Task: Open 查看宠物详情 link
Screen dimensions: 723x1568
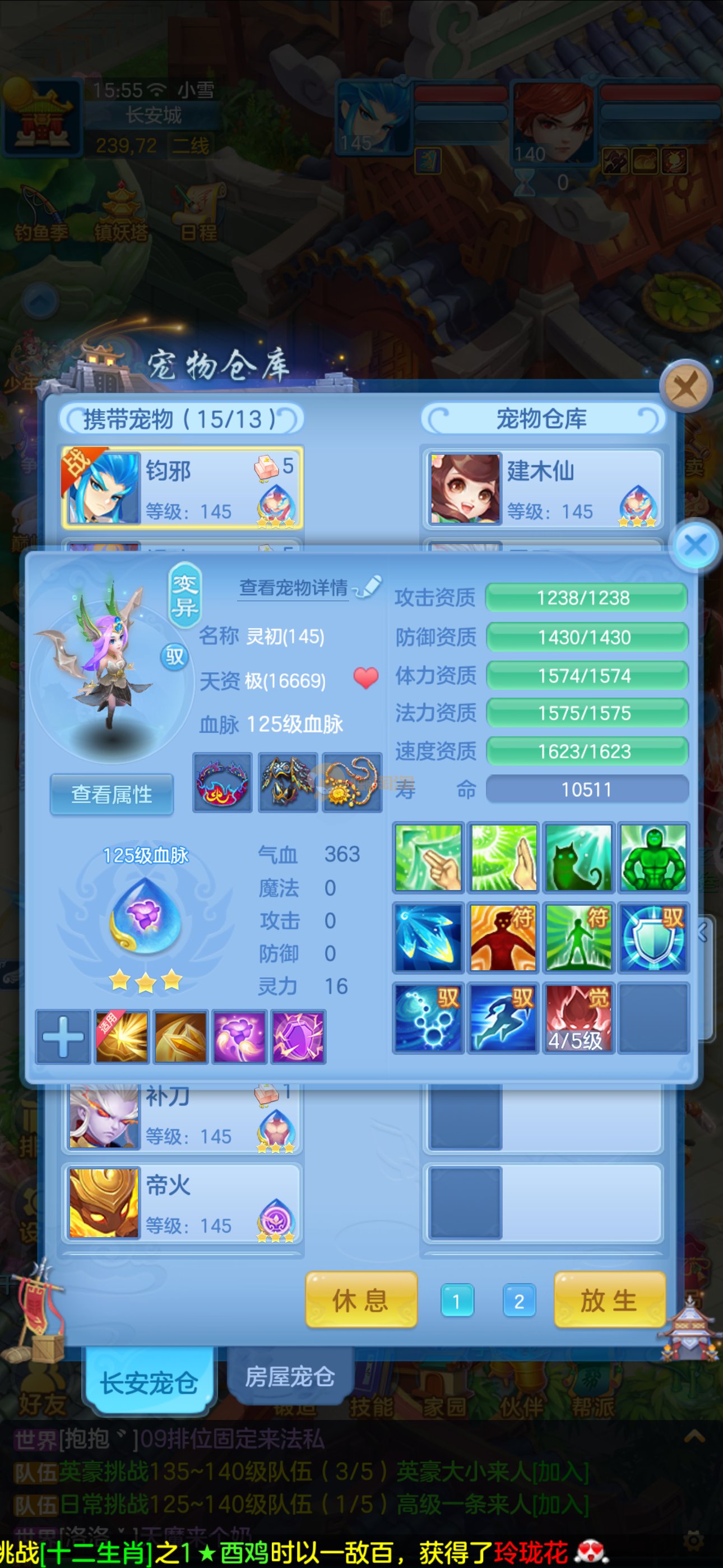Action: click(x=294, y=587)
